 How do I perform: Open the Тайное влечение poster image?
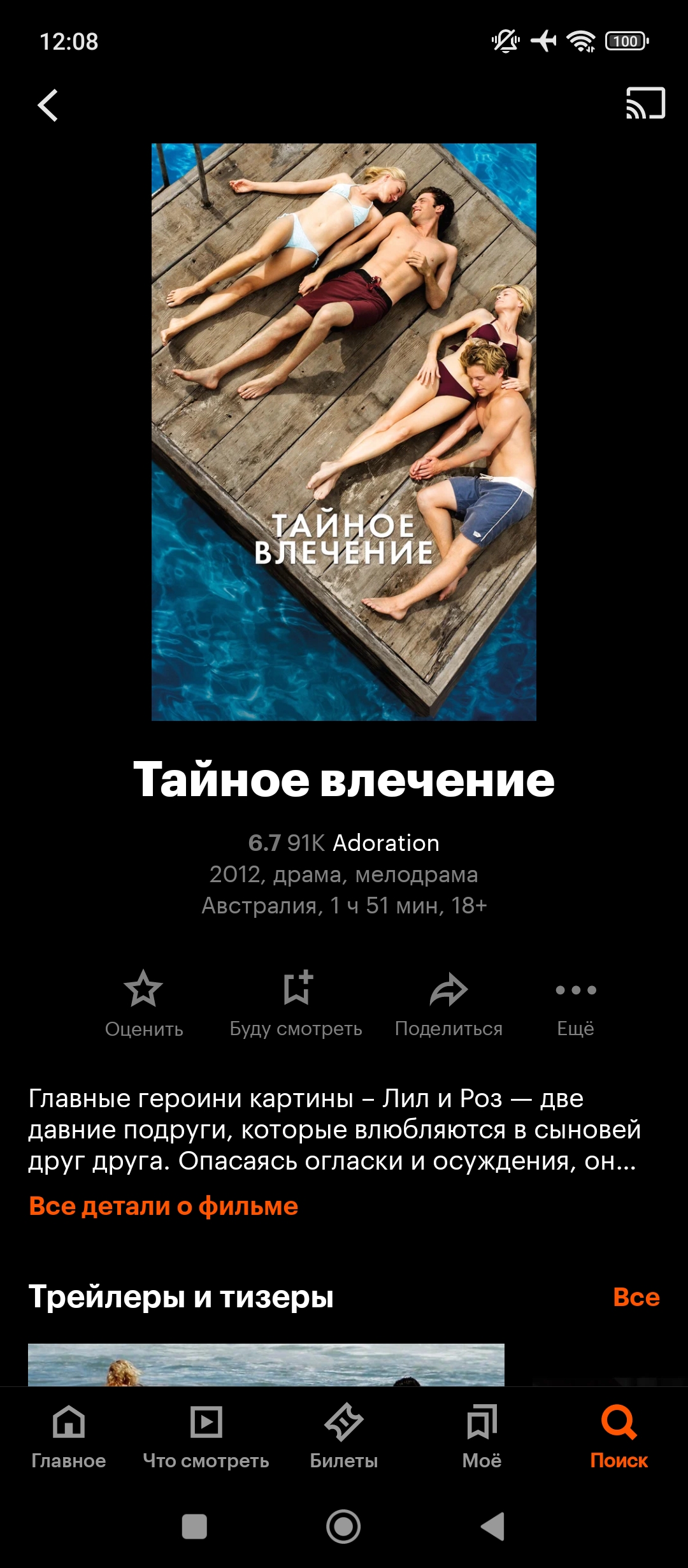coord(344,432)
